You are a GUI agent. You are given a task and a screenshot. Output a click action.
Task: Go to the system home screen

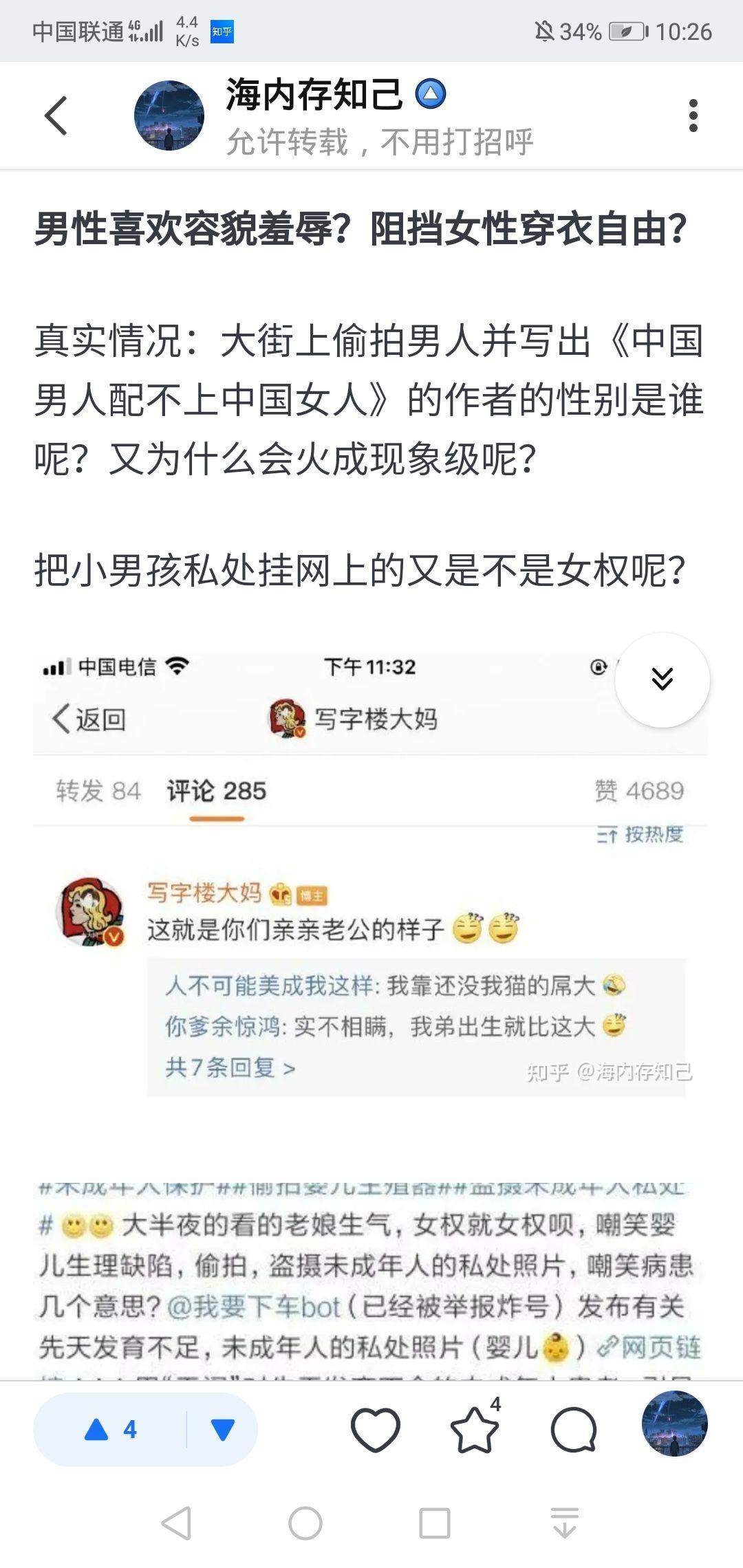305,1523
